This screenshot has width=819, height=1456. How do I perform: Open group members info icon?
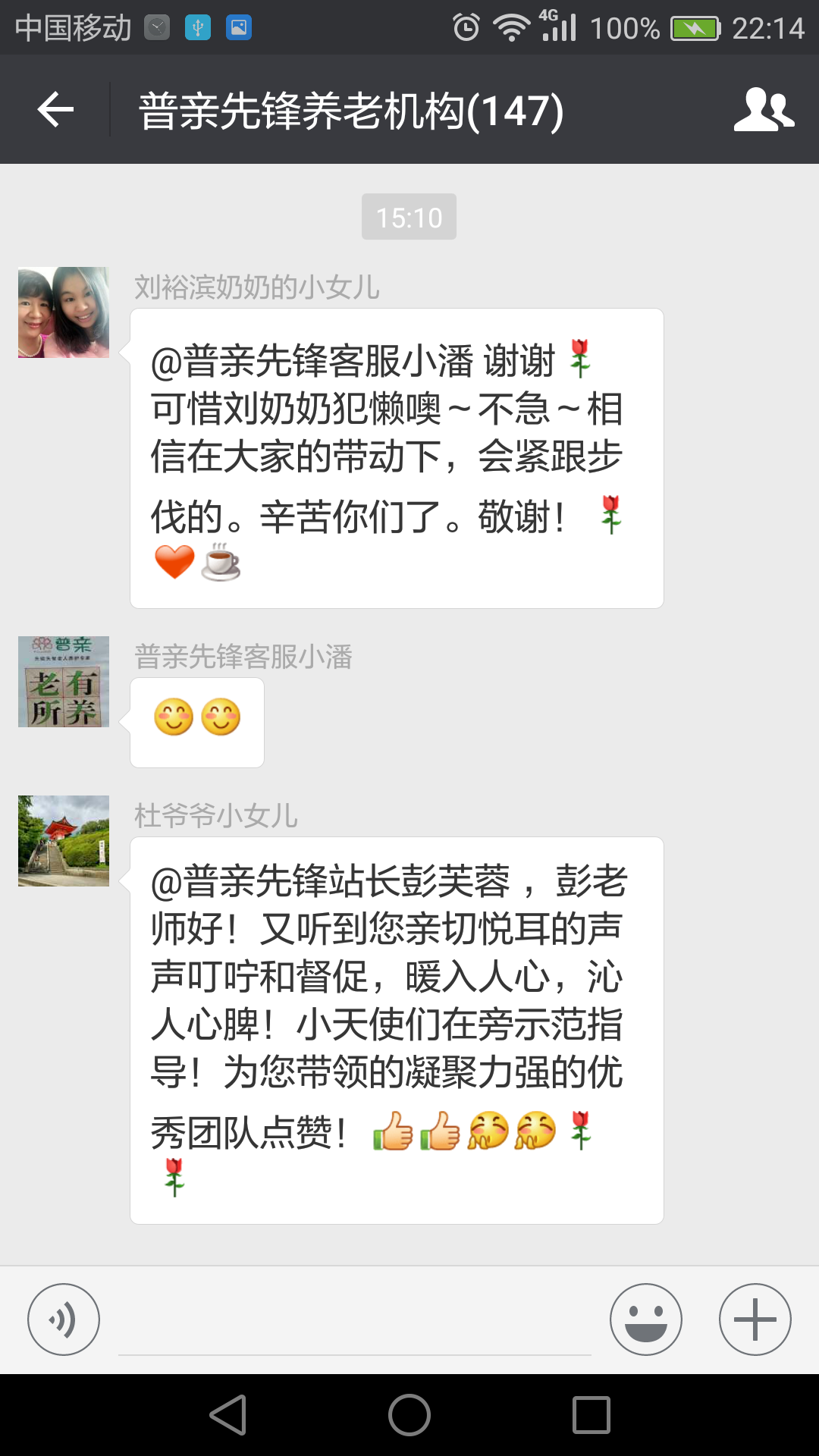click(764, 110)
